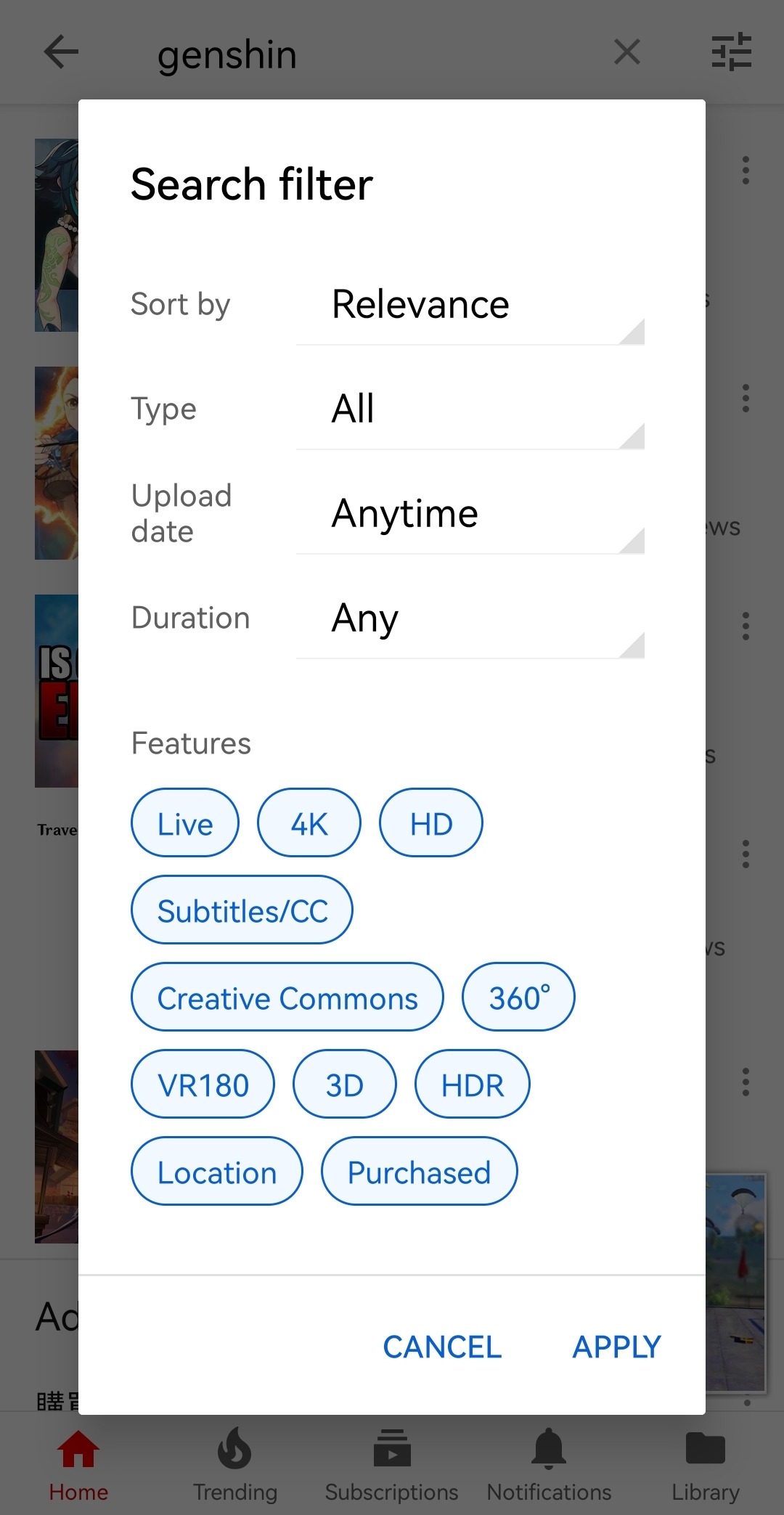The width and height of the screenshot is (784, 1515).
Task: Select the Creative Commons chip
Action: pos(287,997)
